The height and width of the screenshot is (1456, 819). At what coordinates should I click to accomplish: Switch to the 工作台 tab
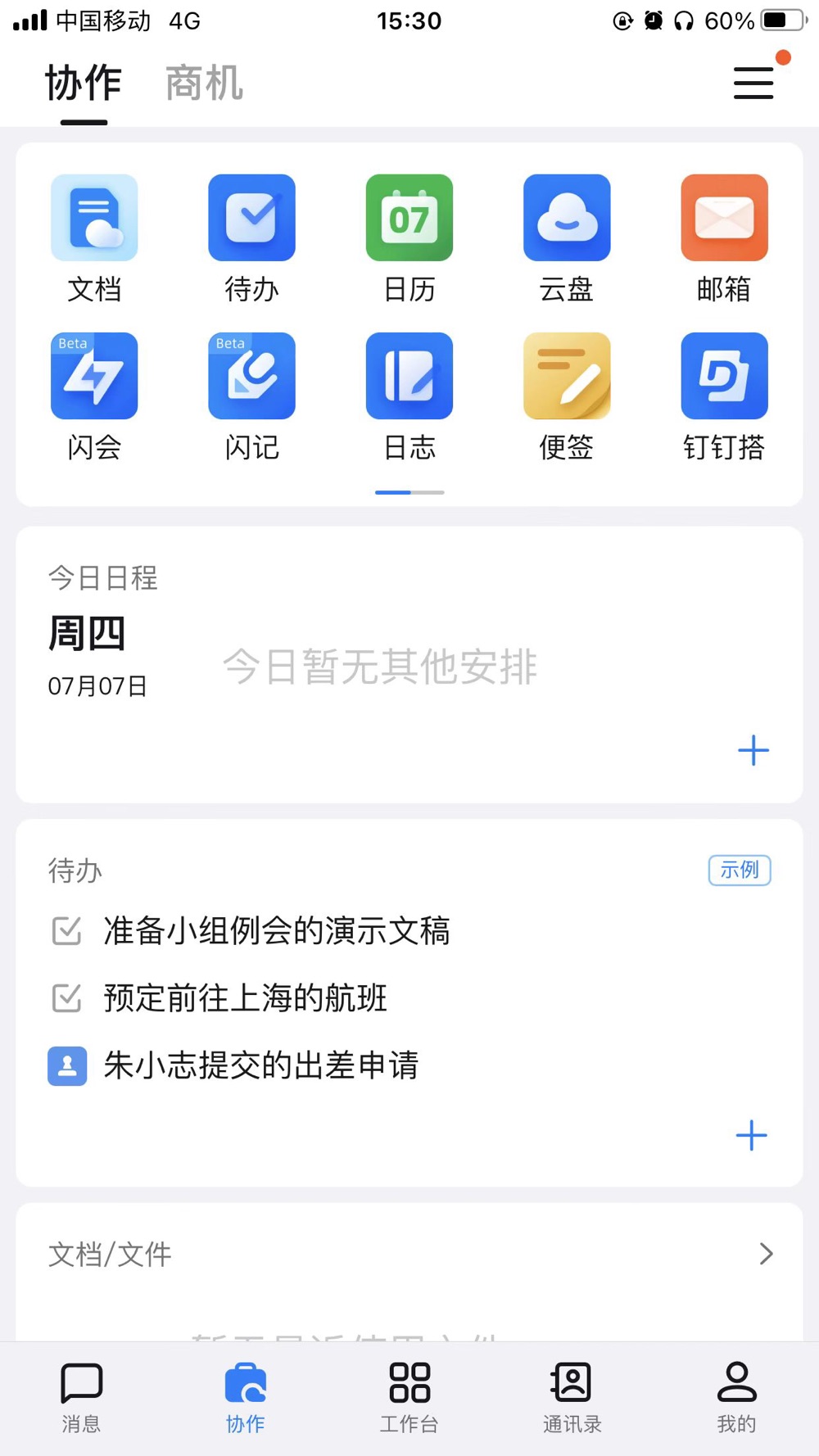[409, 1398]
